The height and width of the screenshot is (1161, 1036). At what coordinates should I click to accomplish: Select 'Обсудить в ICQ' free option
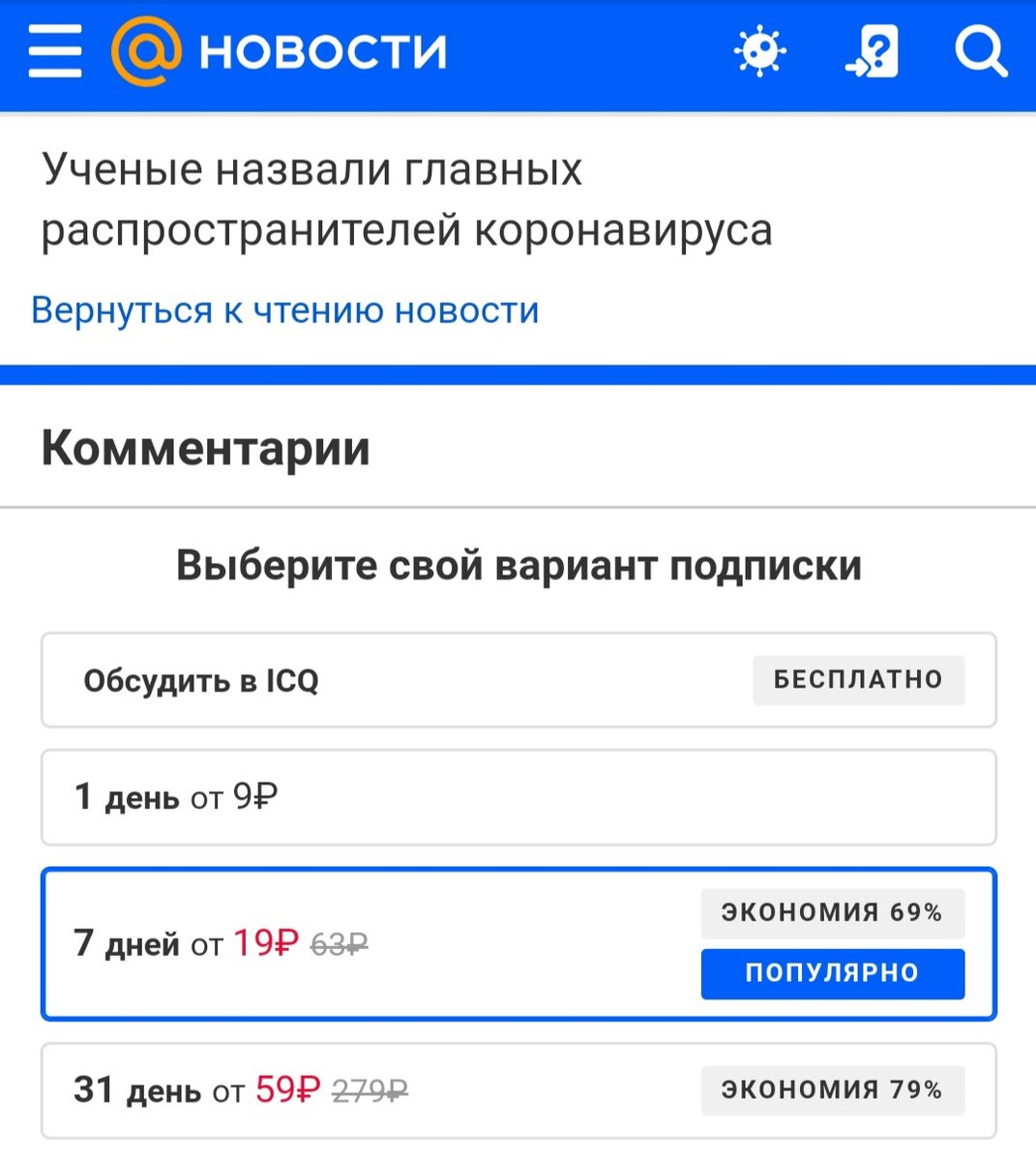[x=518, y=680]
